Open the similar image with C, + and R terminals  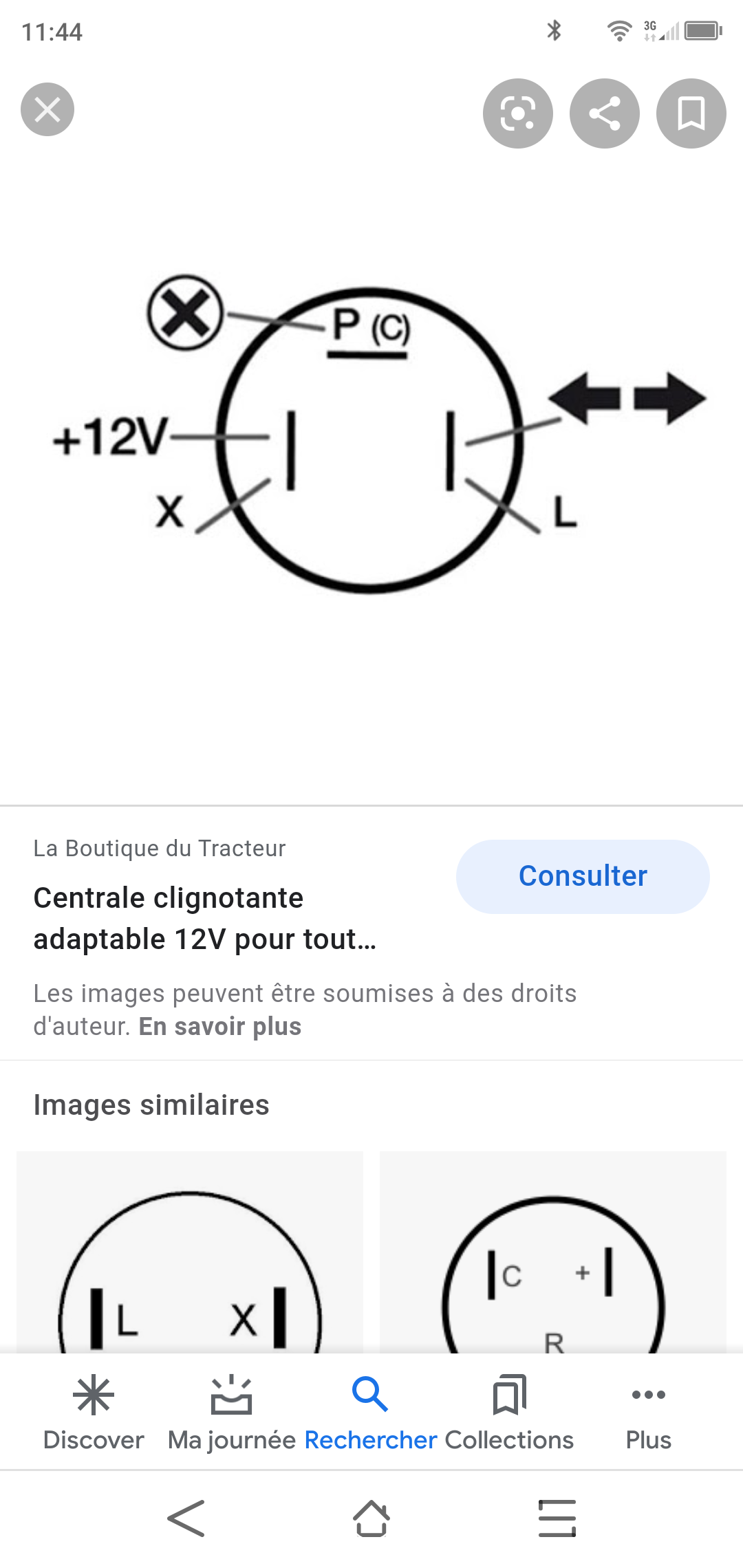[553, 1252]
